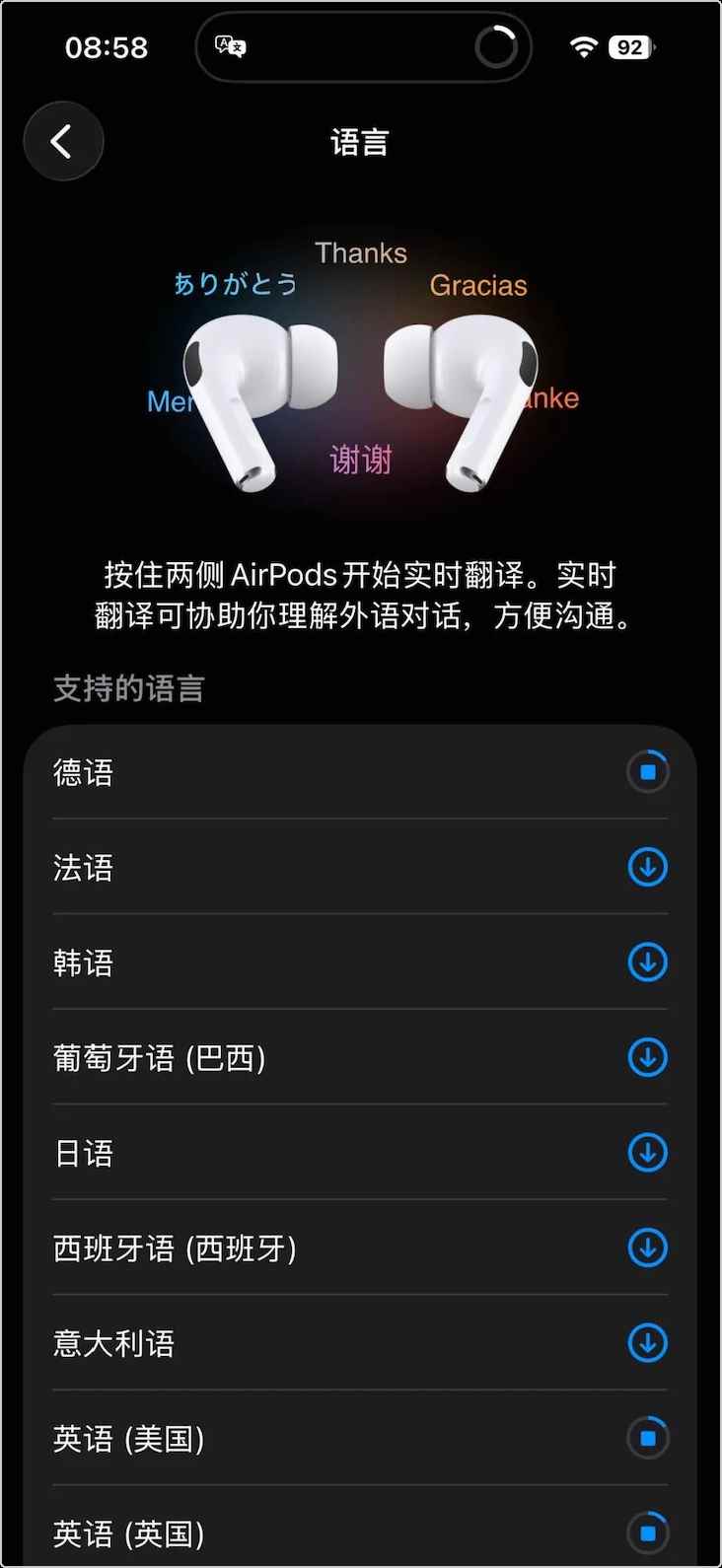Go back from the 语言 page
The width and height of the screenshot is (722, 1568).
pyautogui.click(x=63, y=142)
